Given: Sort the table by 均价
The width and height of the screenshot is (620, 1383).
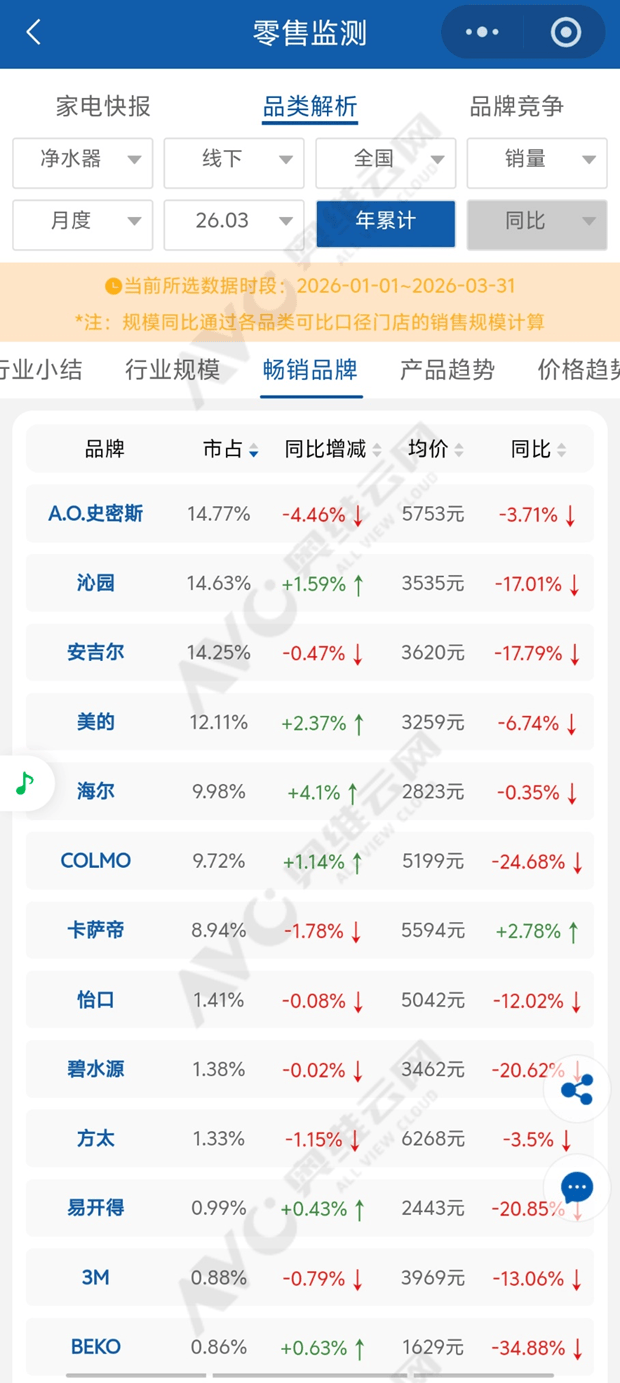Looking at the screenshot, I should pyautogui.click(x=436, y=450).
